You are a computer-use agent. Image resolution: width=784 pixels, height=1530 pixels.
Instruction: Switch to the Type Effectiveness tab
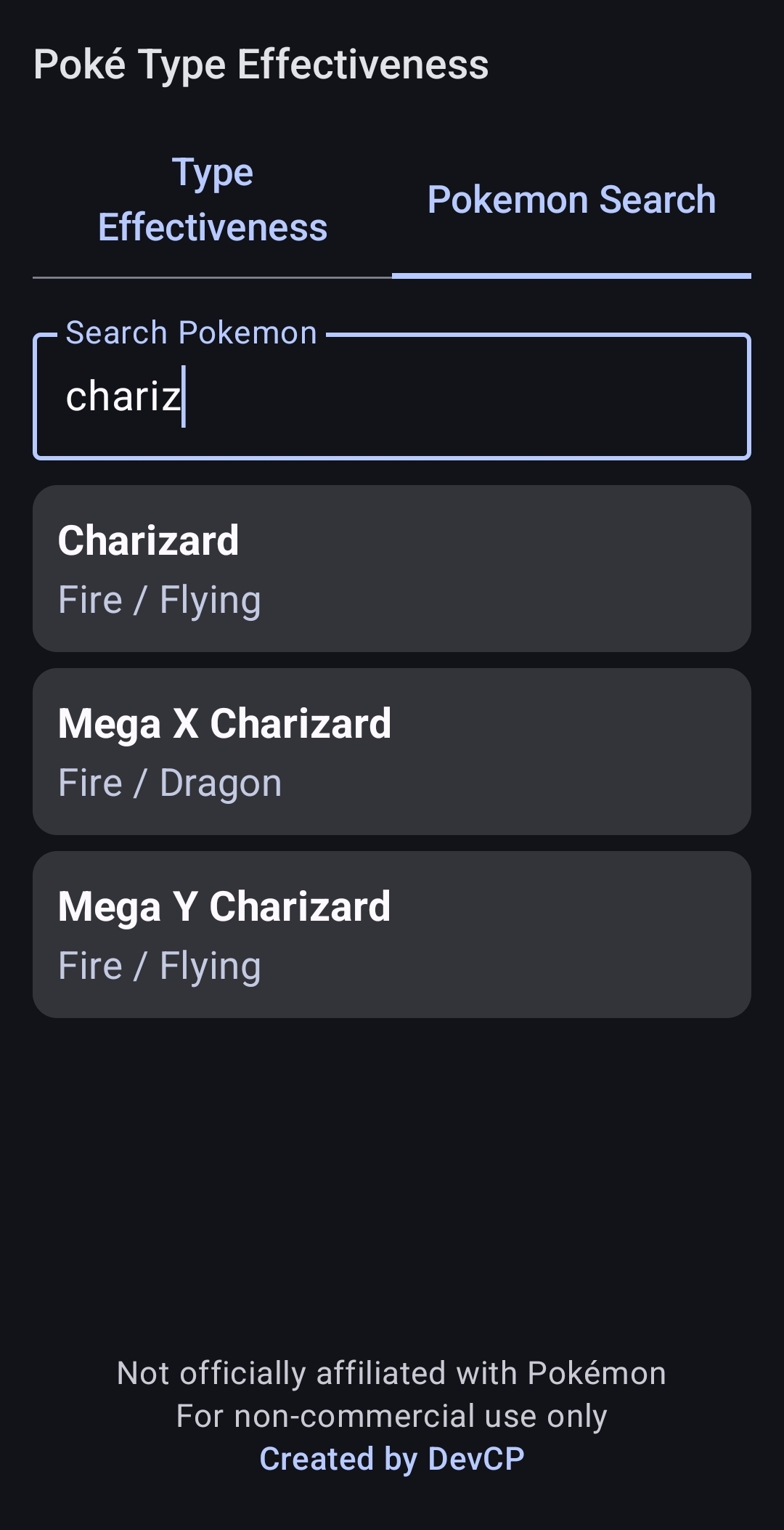click(x=212, y=200)
